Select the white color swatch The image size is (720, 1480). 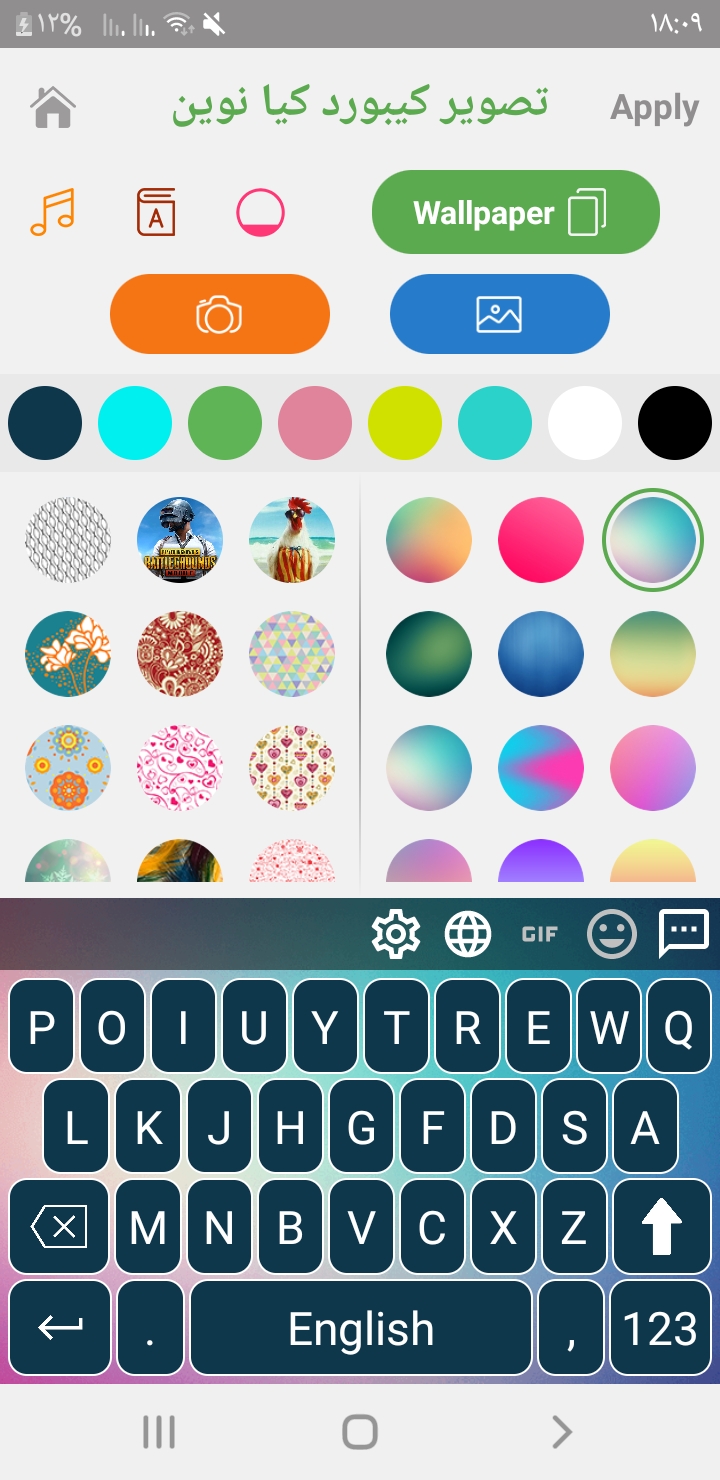tap(585, 423)
